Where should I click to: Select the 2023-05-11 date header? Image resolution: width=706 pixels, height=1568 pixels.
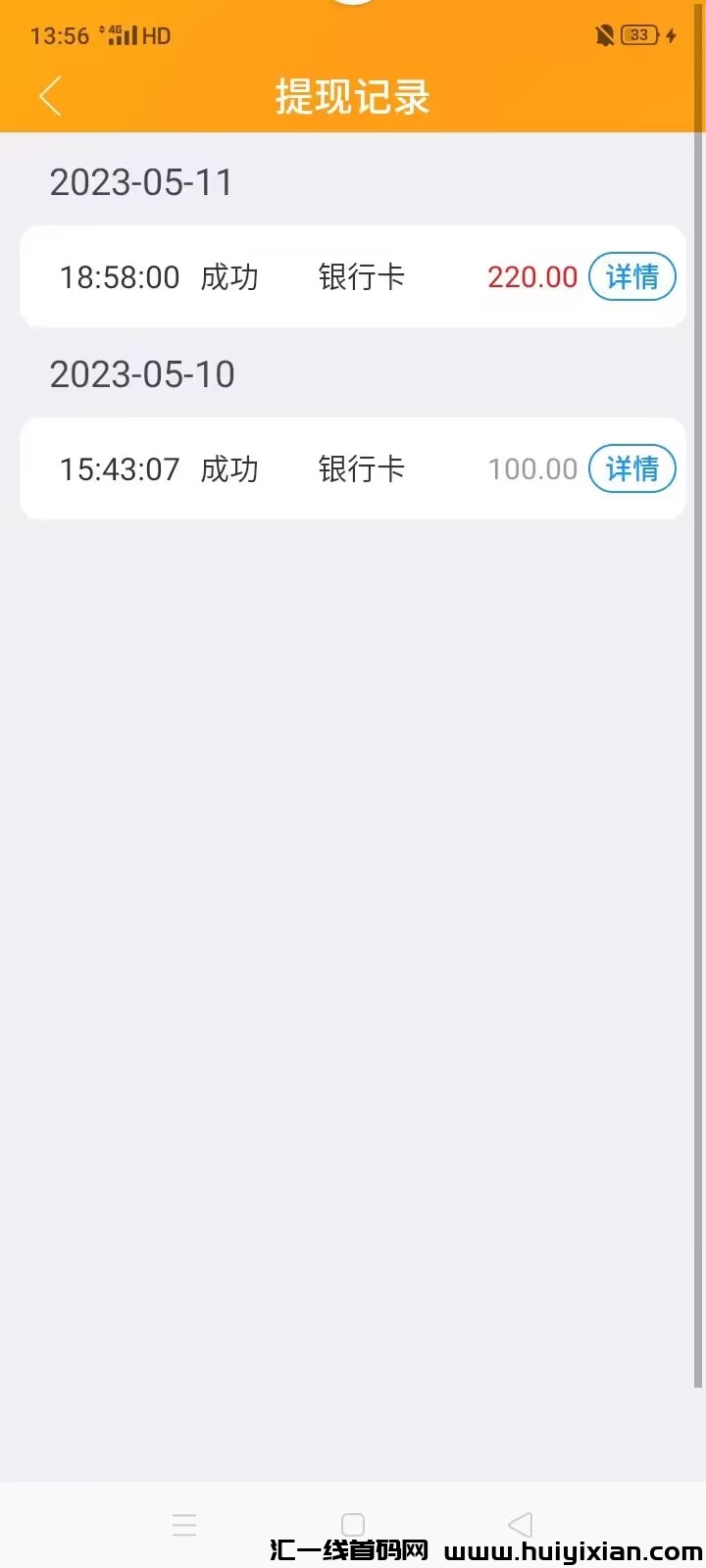[x=141, y=182]
